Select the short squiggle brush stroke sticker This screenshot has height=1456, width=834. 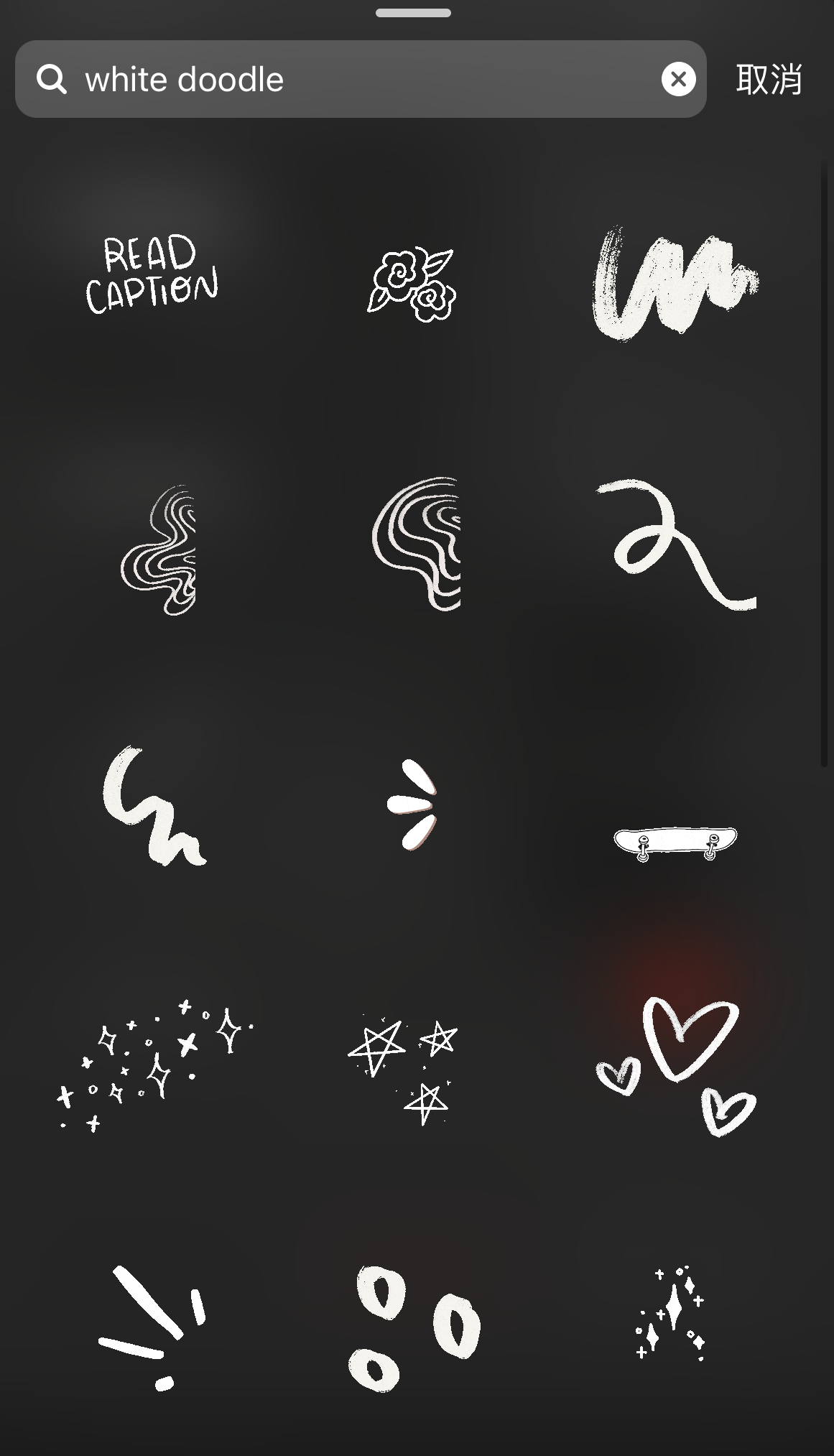click(154, 805)
